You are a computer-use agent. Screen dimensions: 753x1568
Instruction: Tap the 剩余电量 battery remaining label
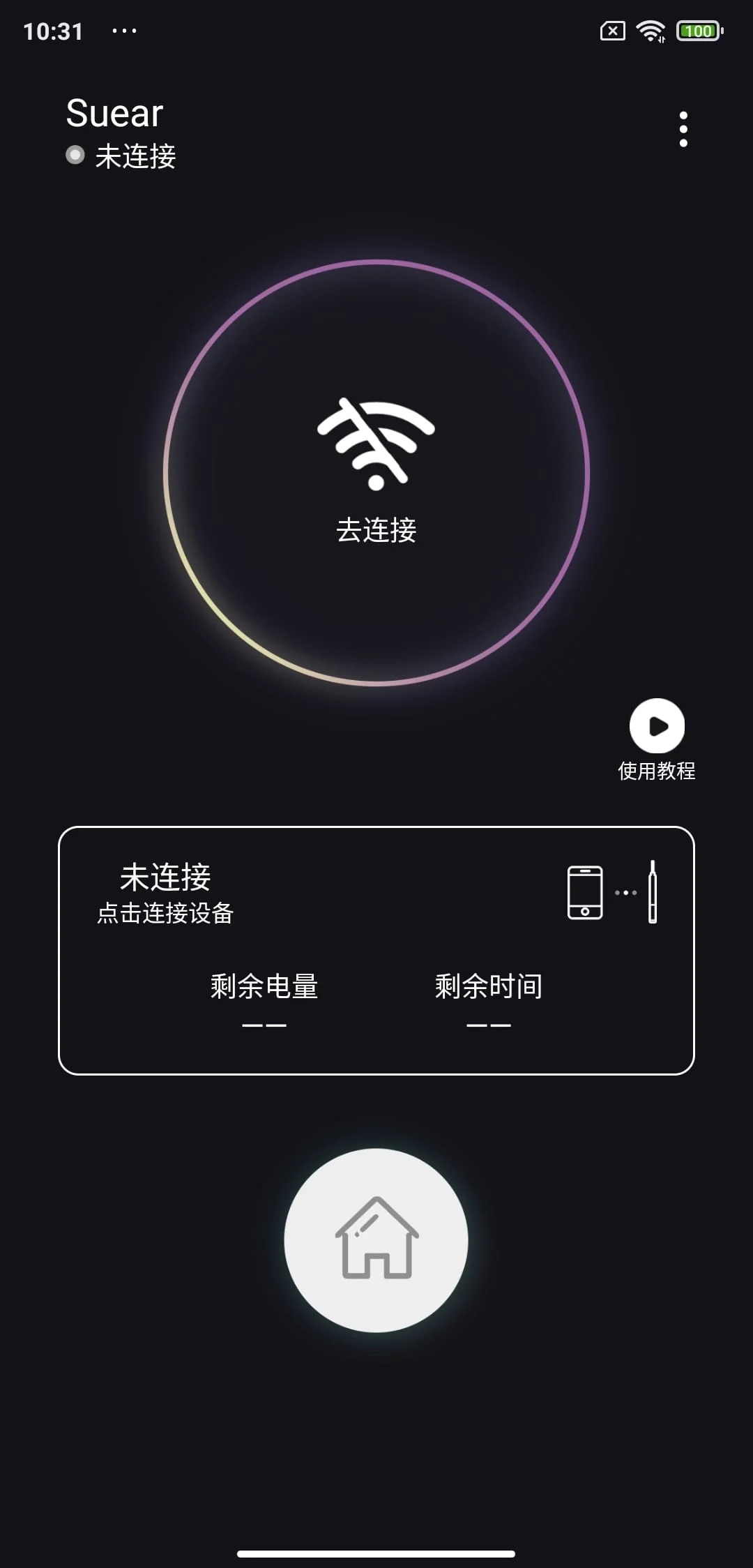[263, 985]
